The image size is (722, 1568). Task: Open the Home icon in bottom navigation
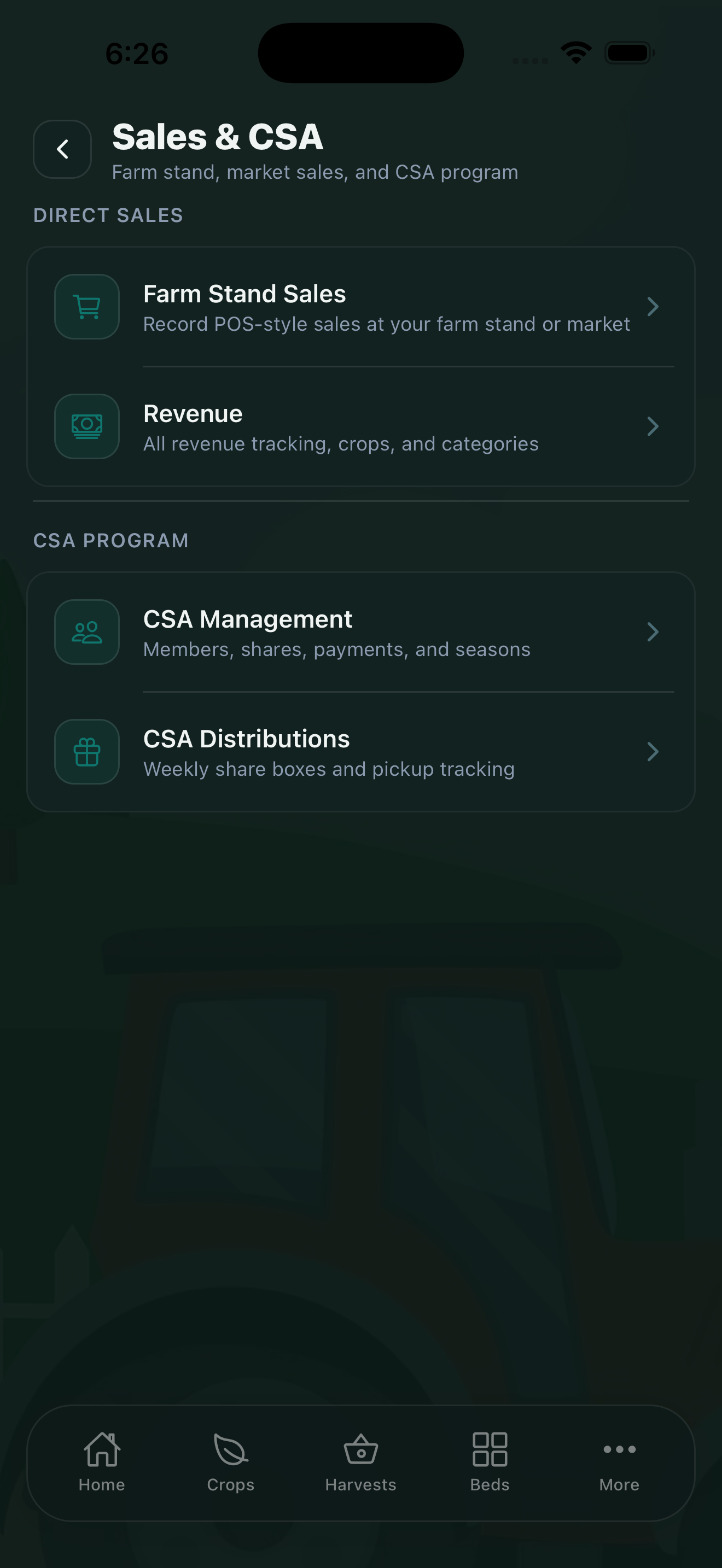click(x=102, y=1450)
